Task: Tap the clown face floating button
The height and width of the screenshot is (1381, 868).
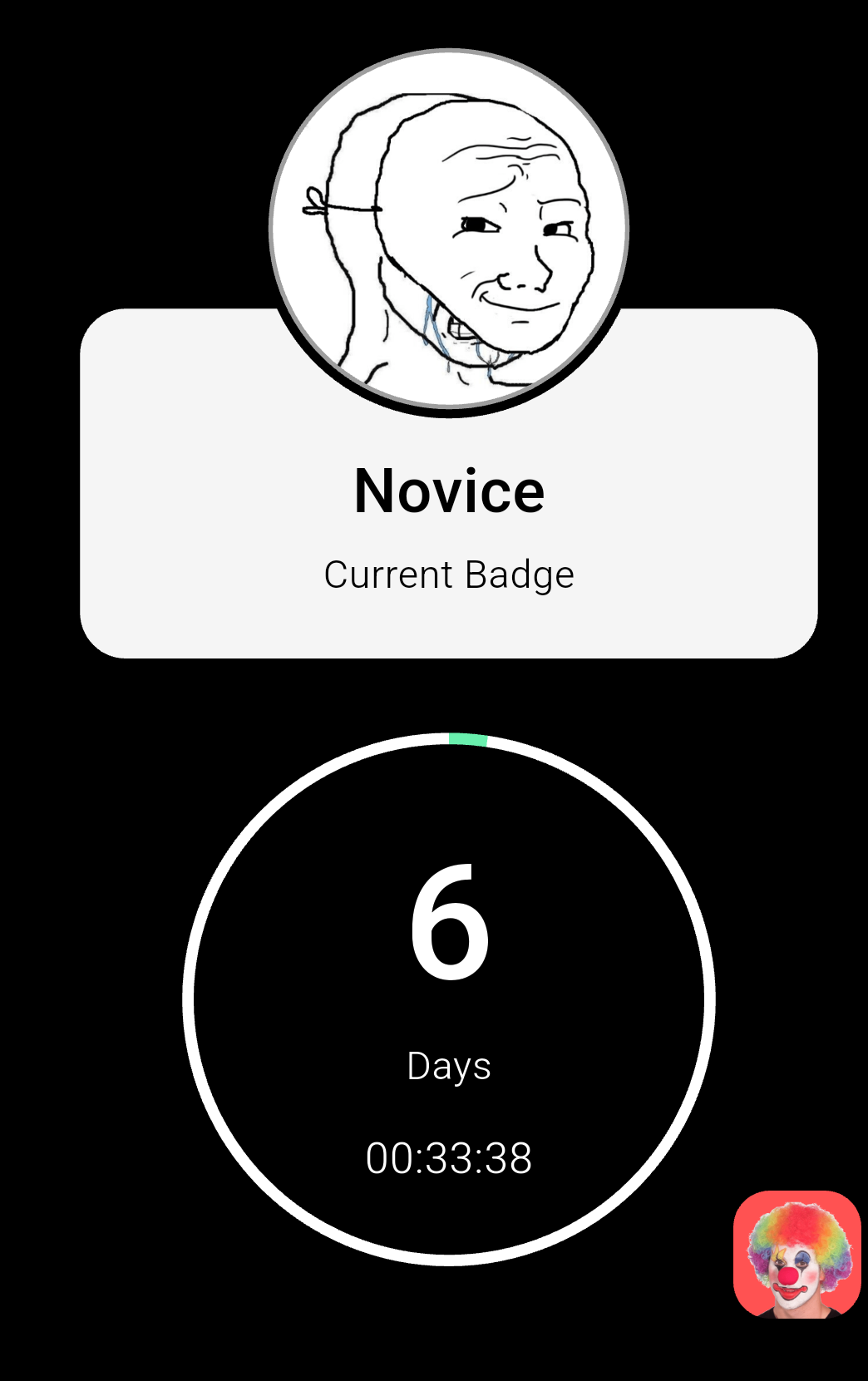Action: (796, 1255)
